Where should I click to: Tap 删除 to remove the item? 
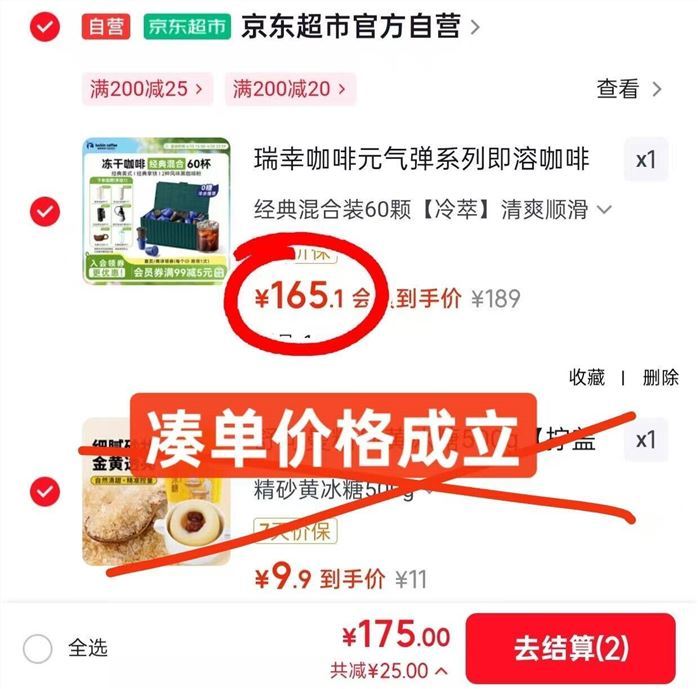[x=661, y=377]
